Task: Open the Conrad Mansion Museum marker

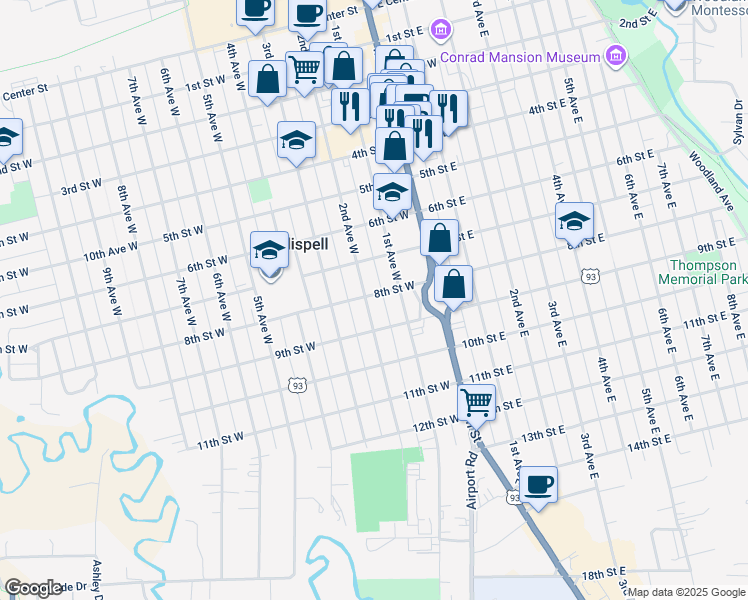Action: (x=616, y=57)
